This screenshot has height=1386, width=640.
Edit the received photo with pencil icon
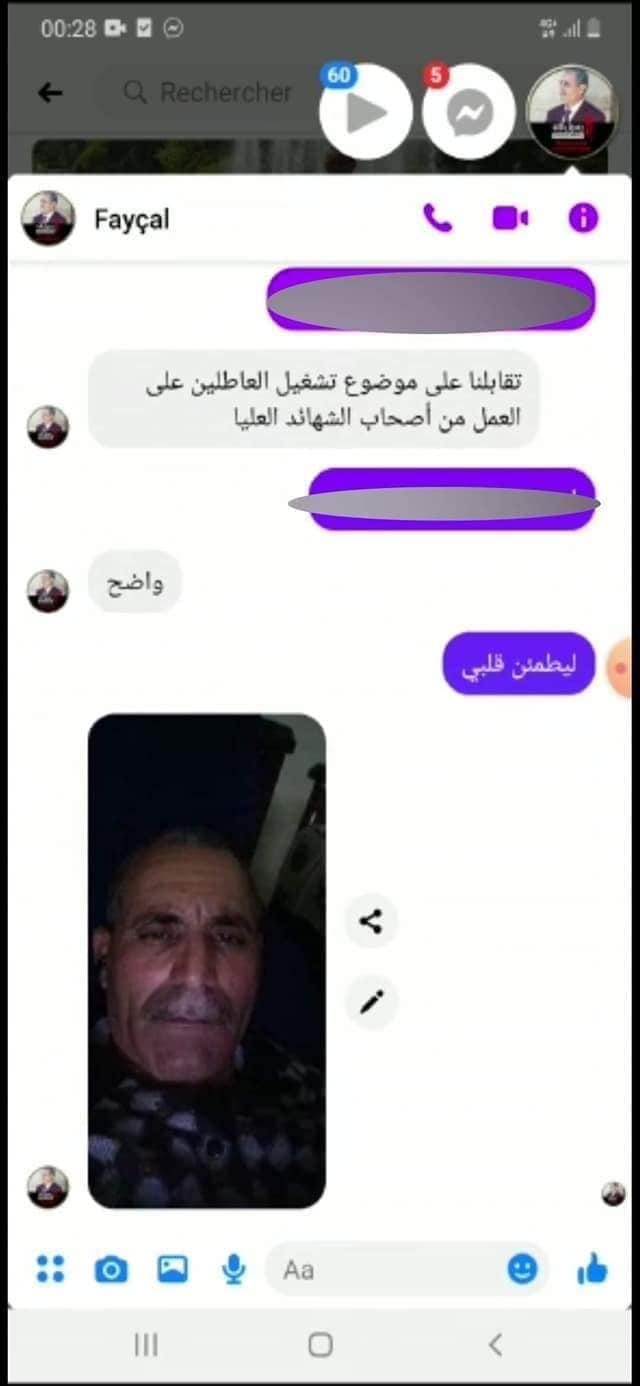(371, 1001)
